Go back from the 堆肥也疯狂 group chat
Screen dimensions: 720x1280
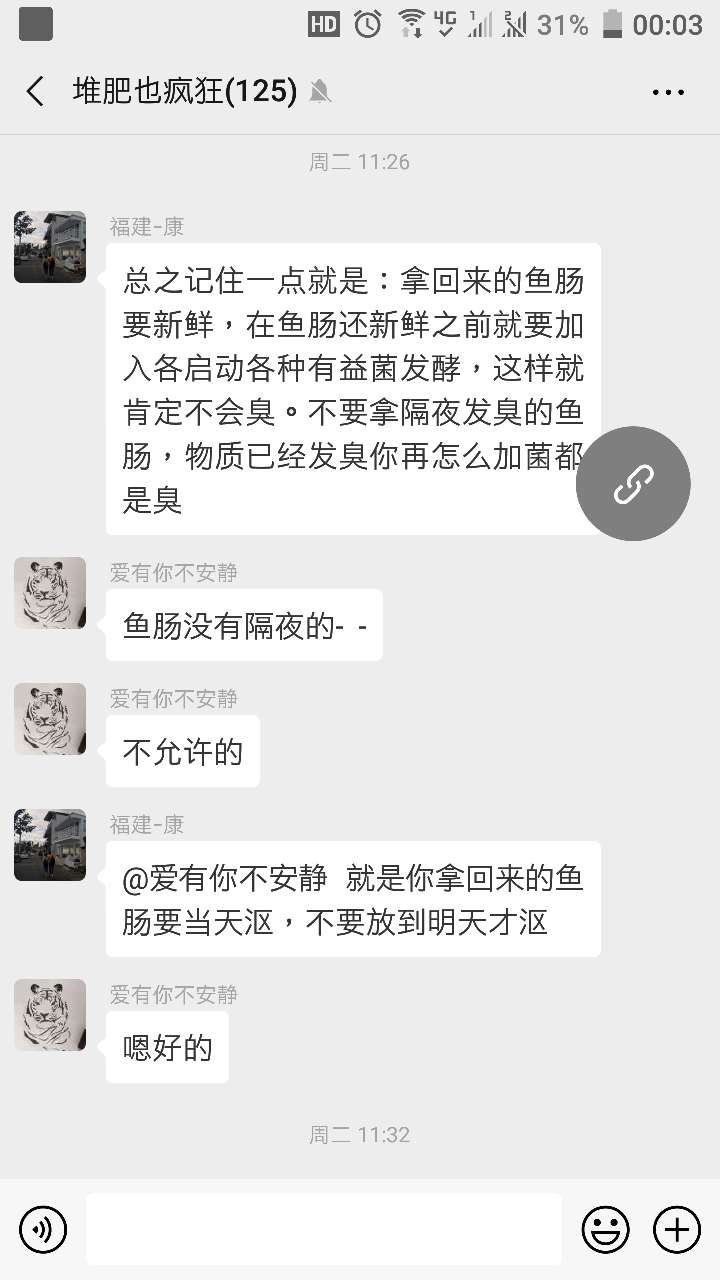coord(36,92)
